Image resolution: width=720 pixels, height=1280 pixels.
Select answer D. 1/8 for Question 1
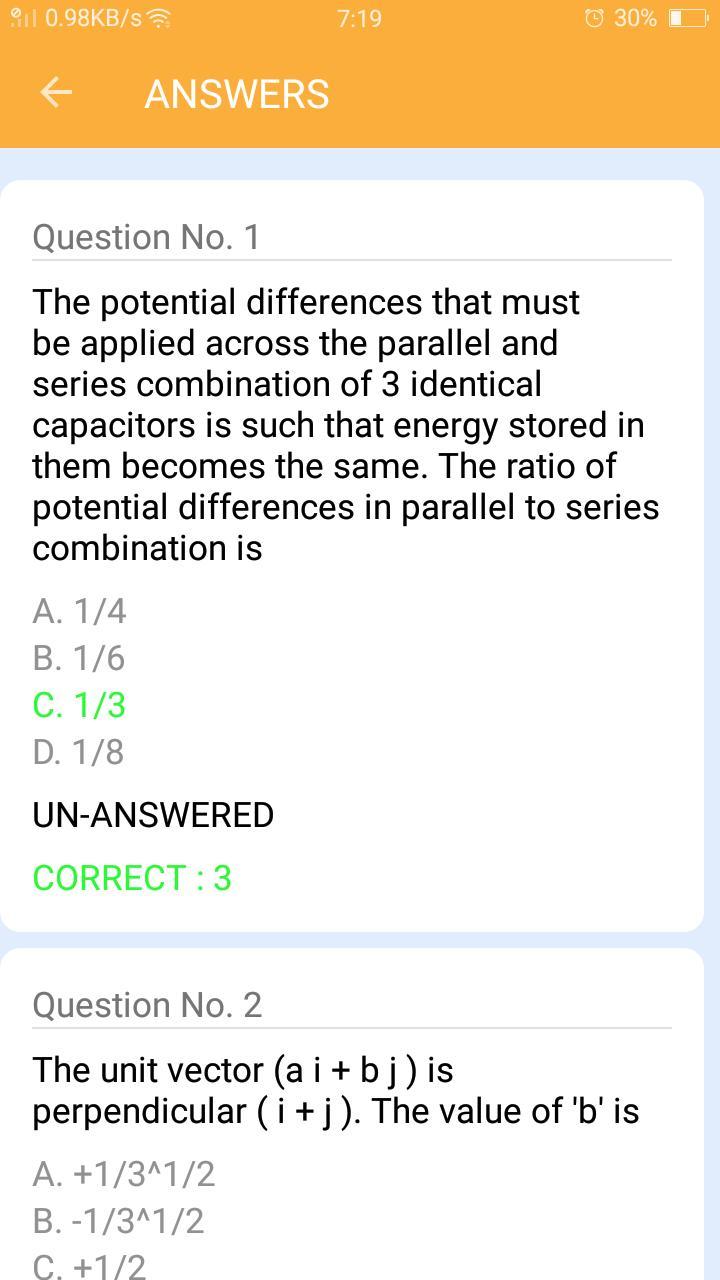pos(80,752)
